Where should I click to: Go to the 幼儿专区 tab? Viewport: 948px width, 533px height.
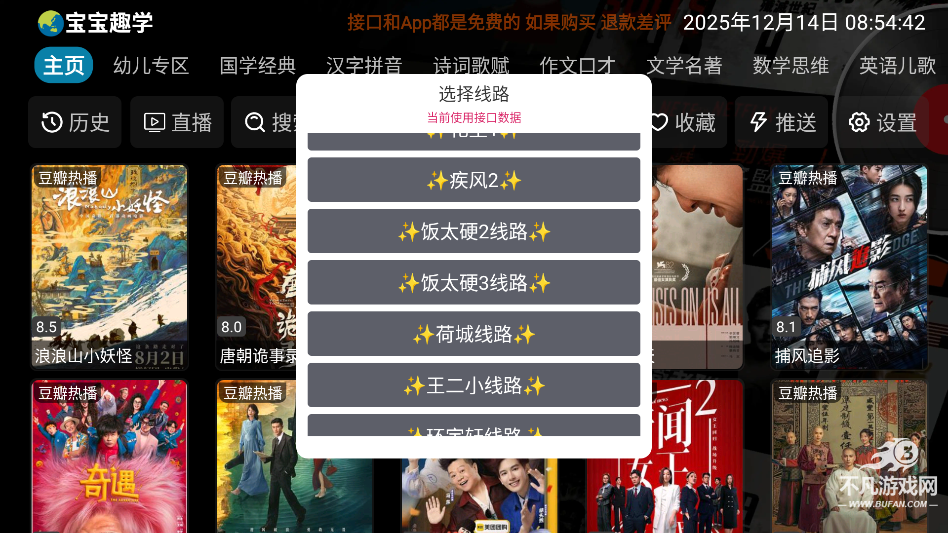pos(151,66)
